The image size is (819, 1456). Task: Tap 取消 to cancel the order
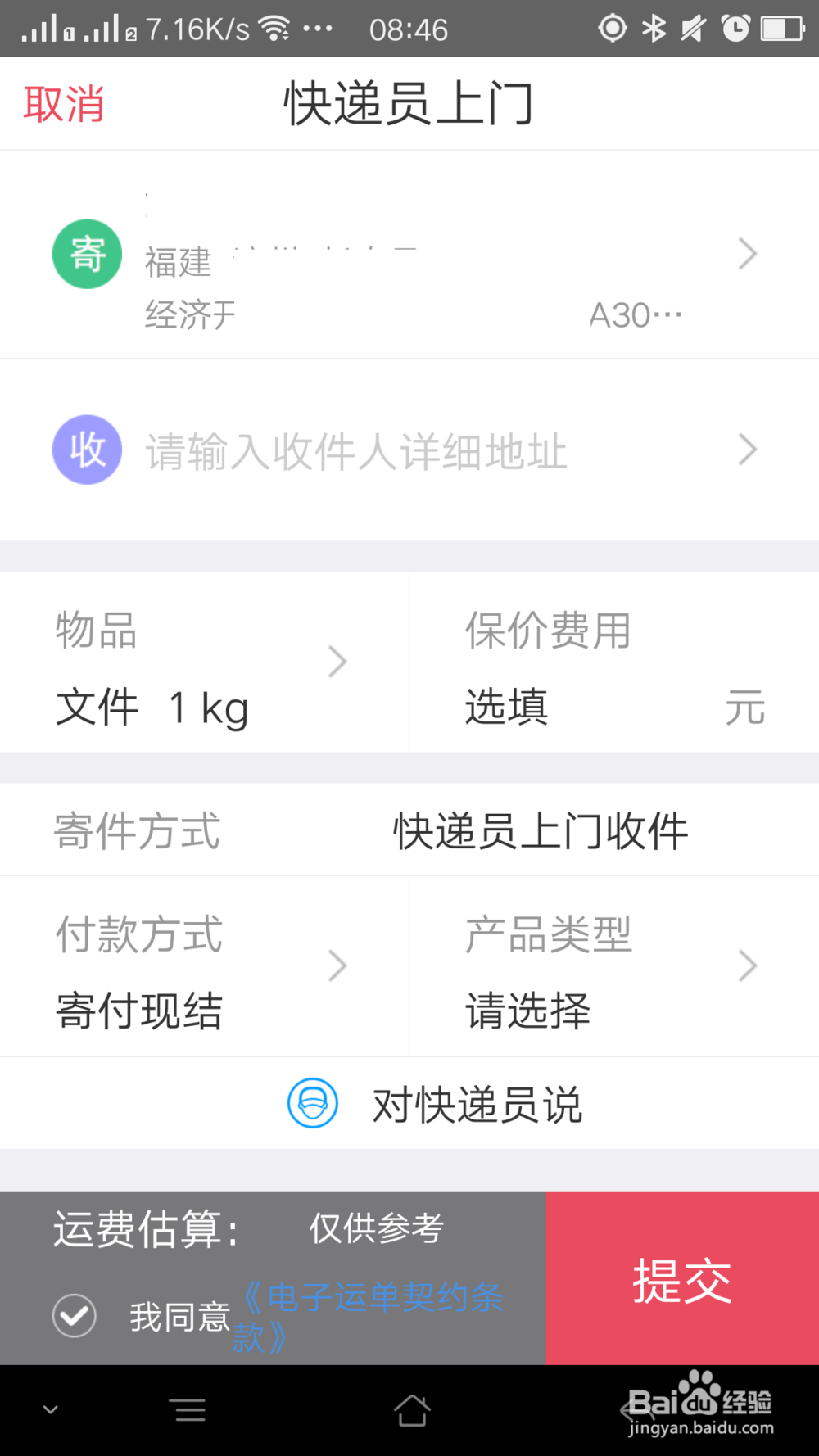point(64,104)
